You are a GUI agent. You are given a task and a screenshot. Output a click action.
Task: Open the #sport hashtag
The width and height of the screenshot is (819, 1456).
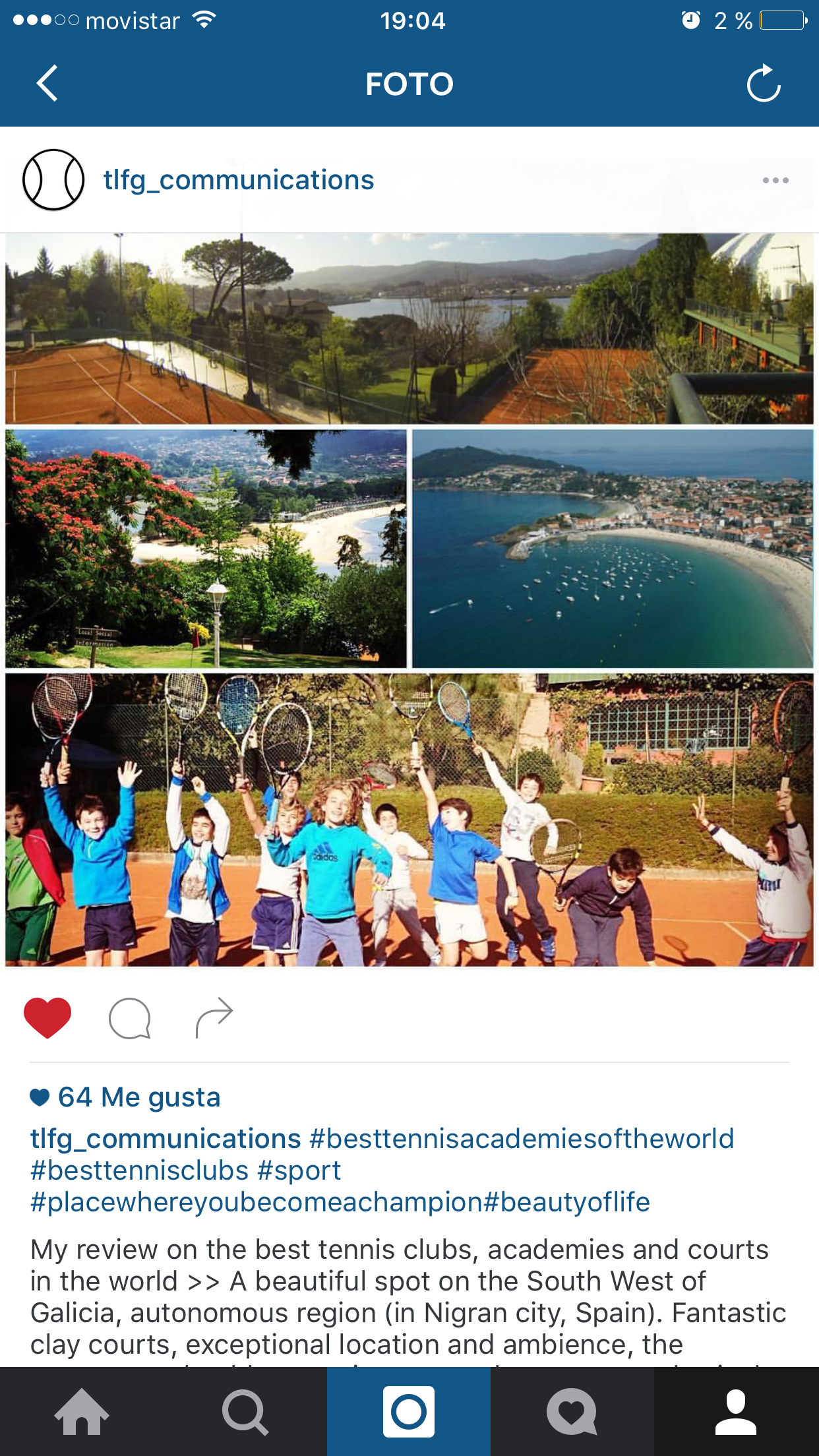coord(299,1170)
